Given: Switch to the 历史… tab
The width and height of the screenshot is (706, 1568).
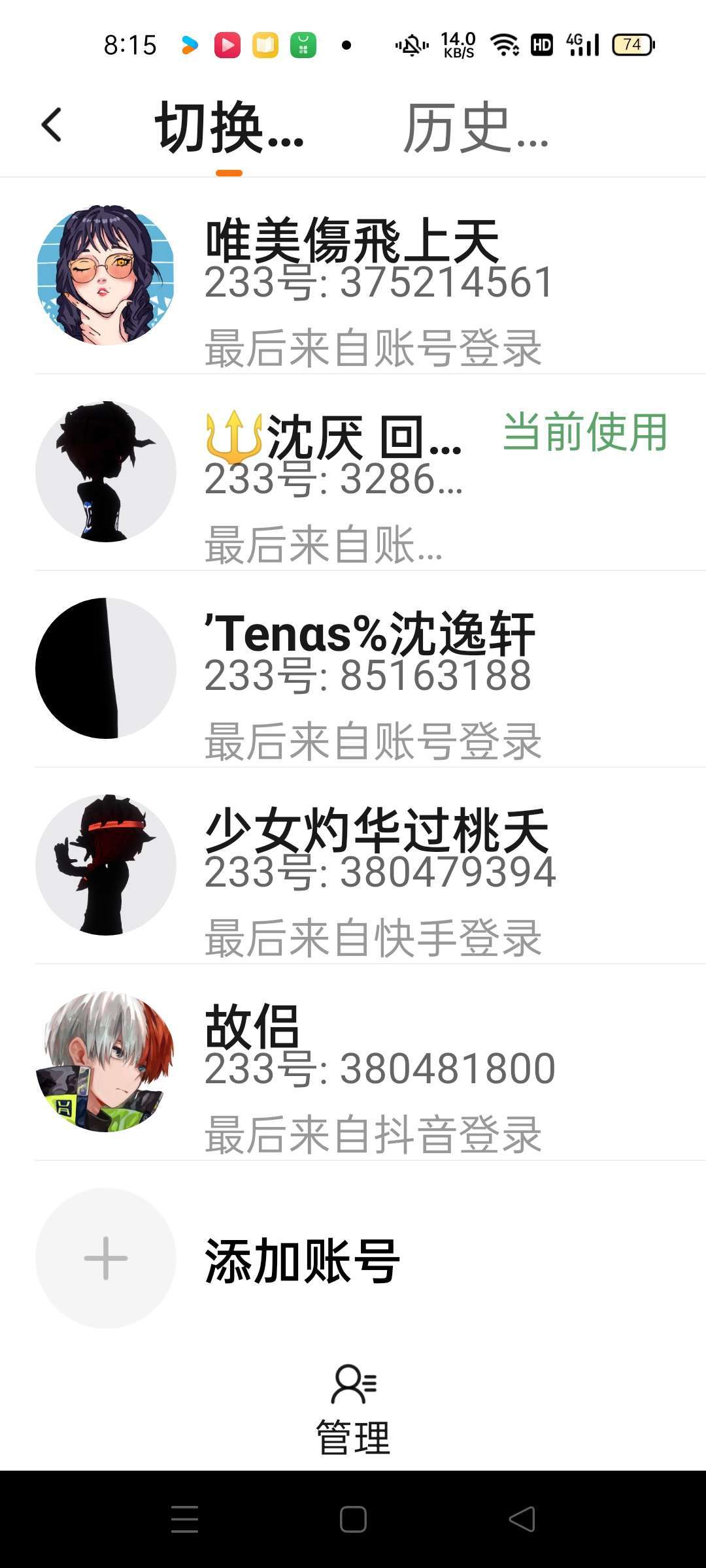Looking at the screenshot, I should pos(475,128).
